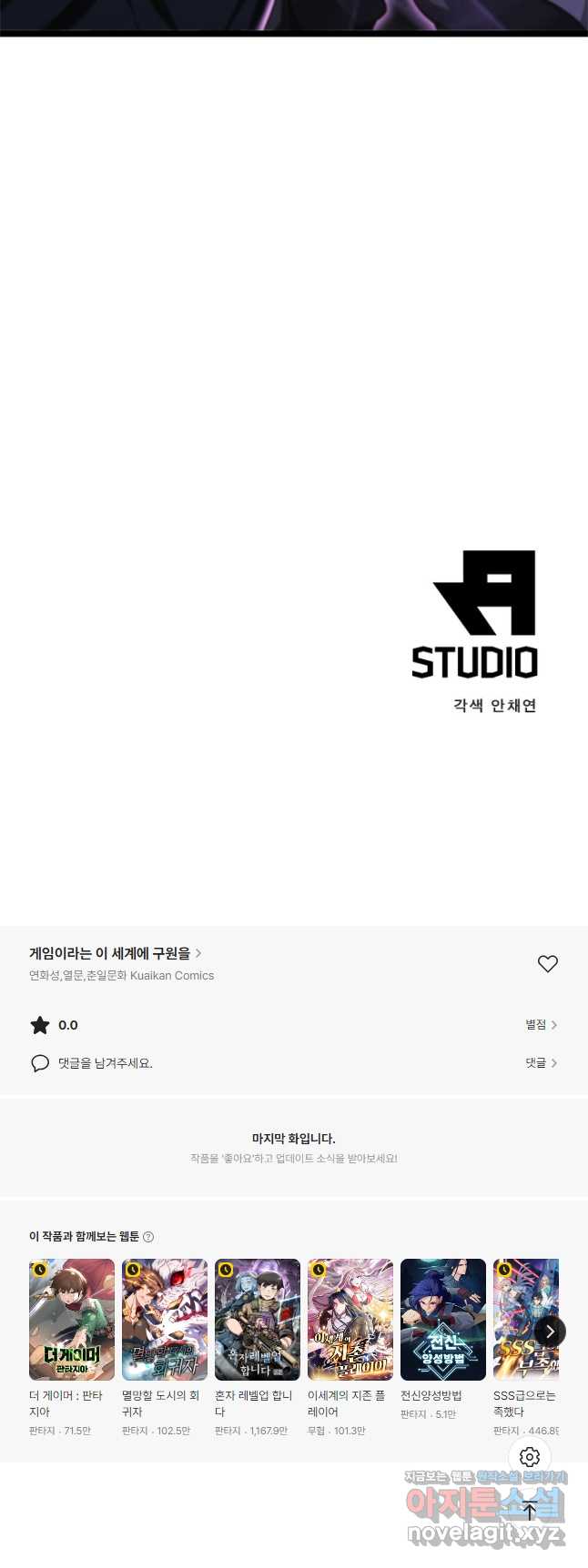
Task: Jump back to top with up arrow
Action: pos(530,1511)
